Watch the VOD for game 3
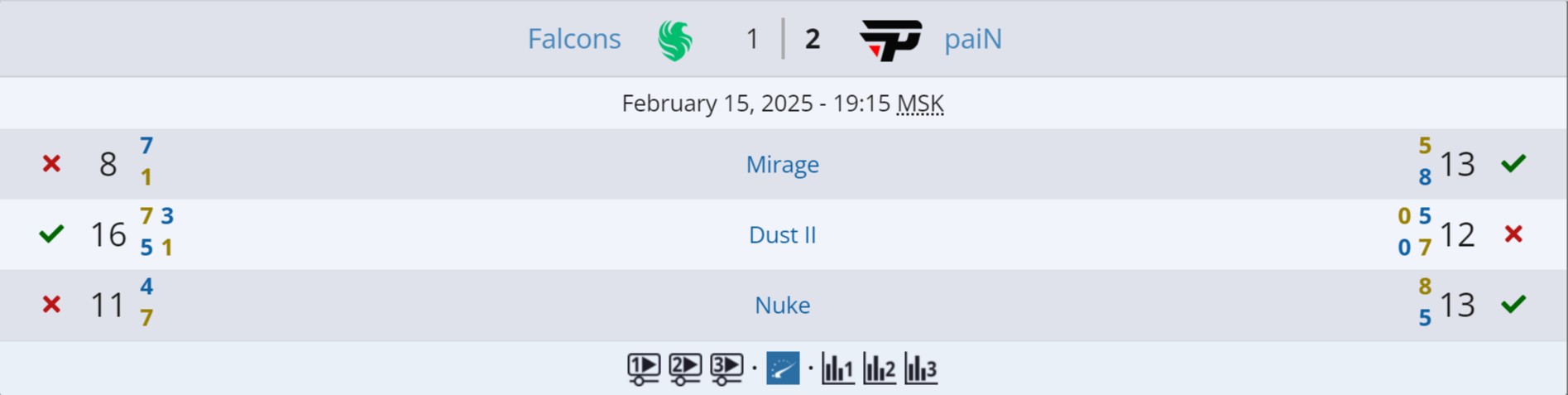Viewport: 1568px width, 395px height. coord(726,369)
